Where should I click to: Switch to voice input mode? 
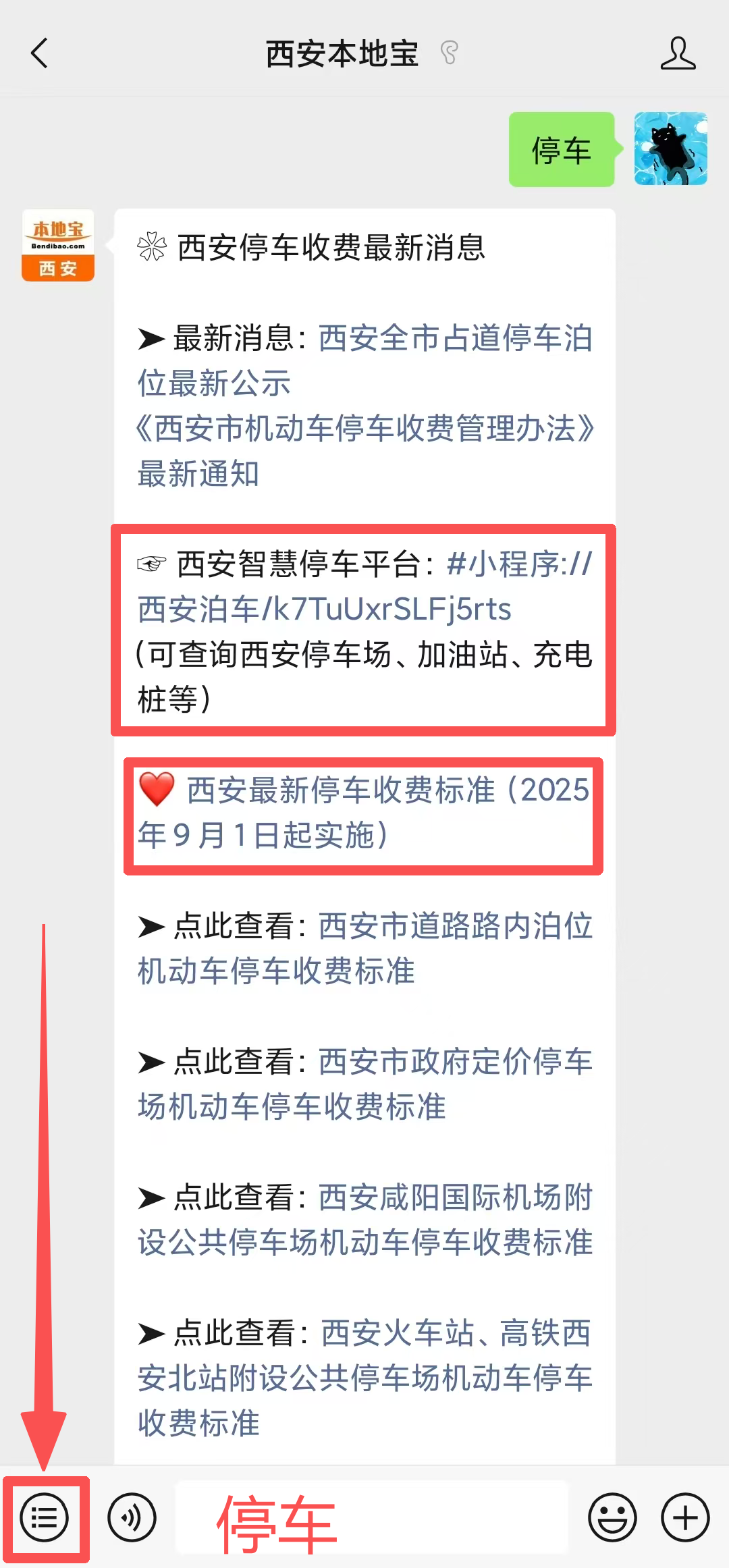point(132,1518)
